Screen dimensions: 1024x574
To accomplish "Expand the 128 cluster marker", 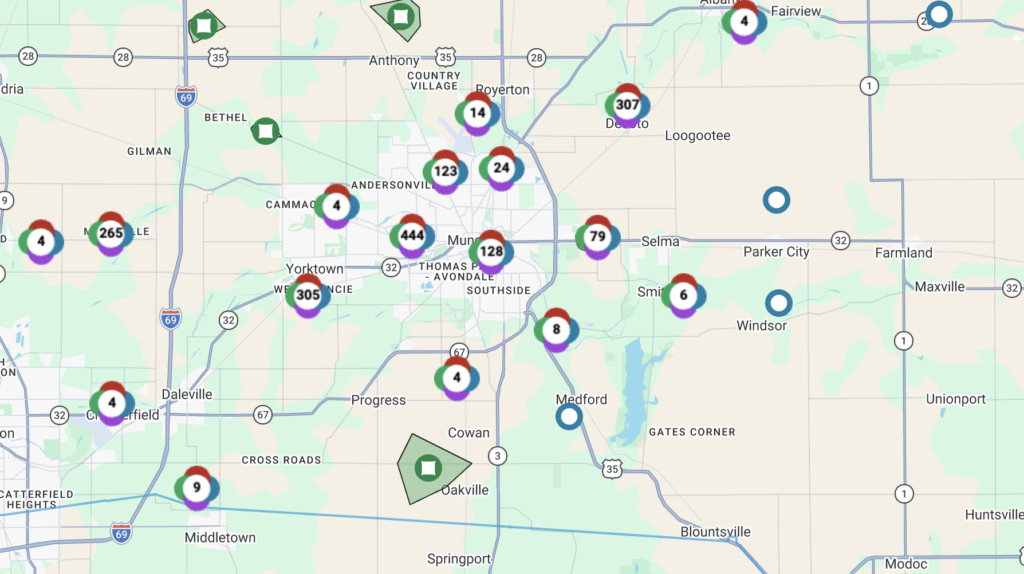I will [x=491, y=251].
